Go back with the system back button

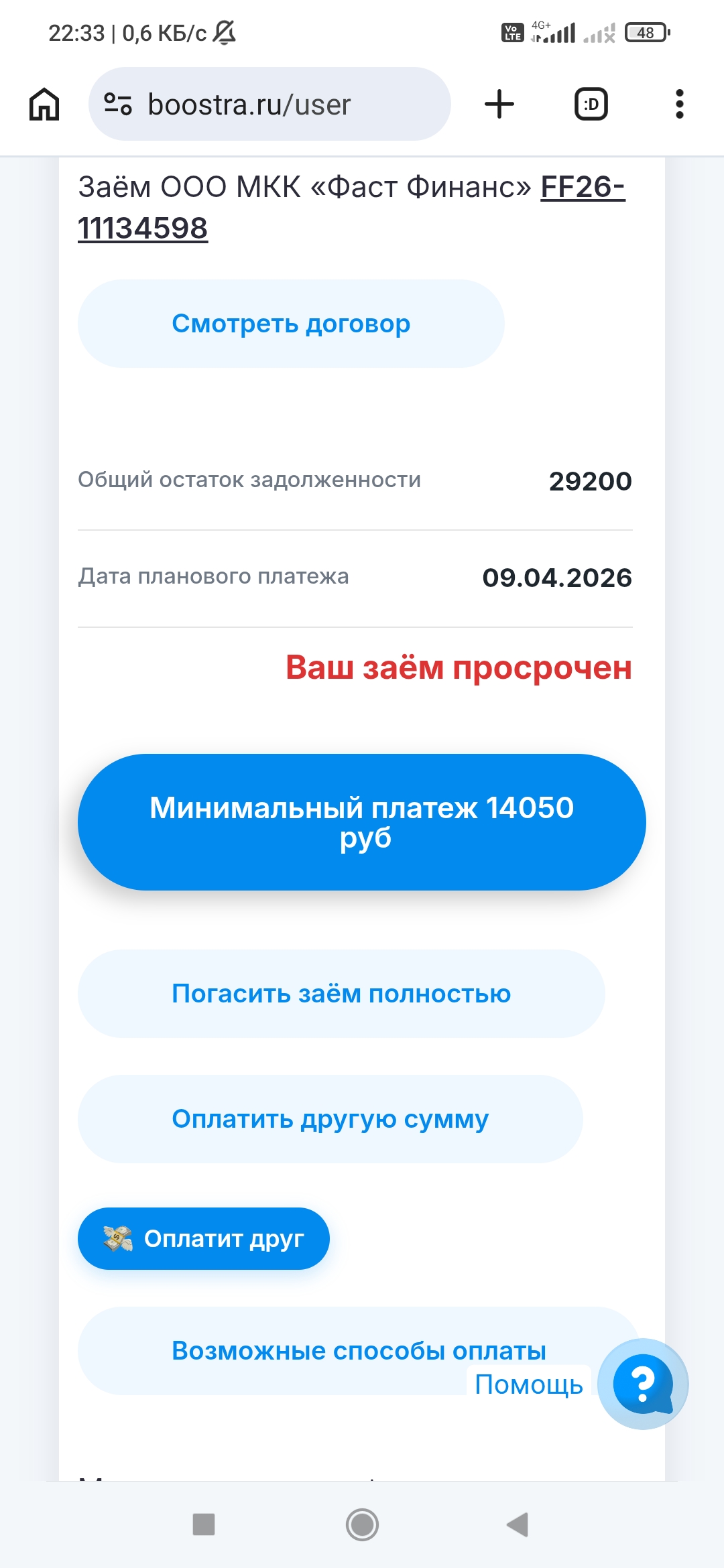(x=518, y=1524)
